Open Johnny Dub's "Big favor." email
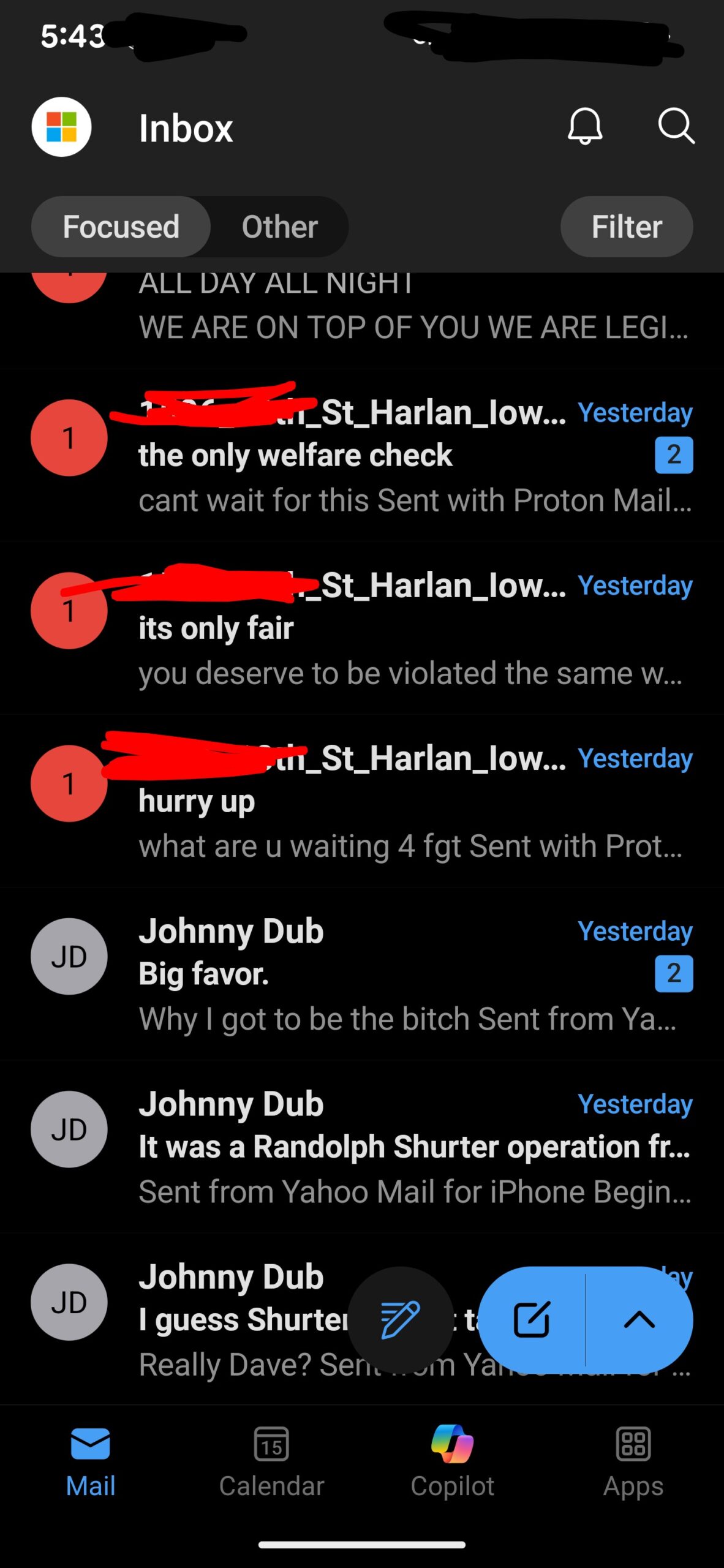 [x=368, y=975]
